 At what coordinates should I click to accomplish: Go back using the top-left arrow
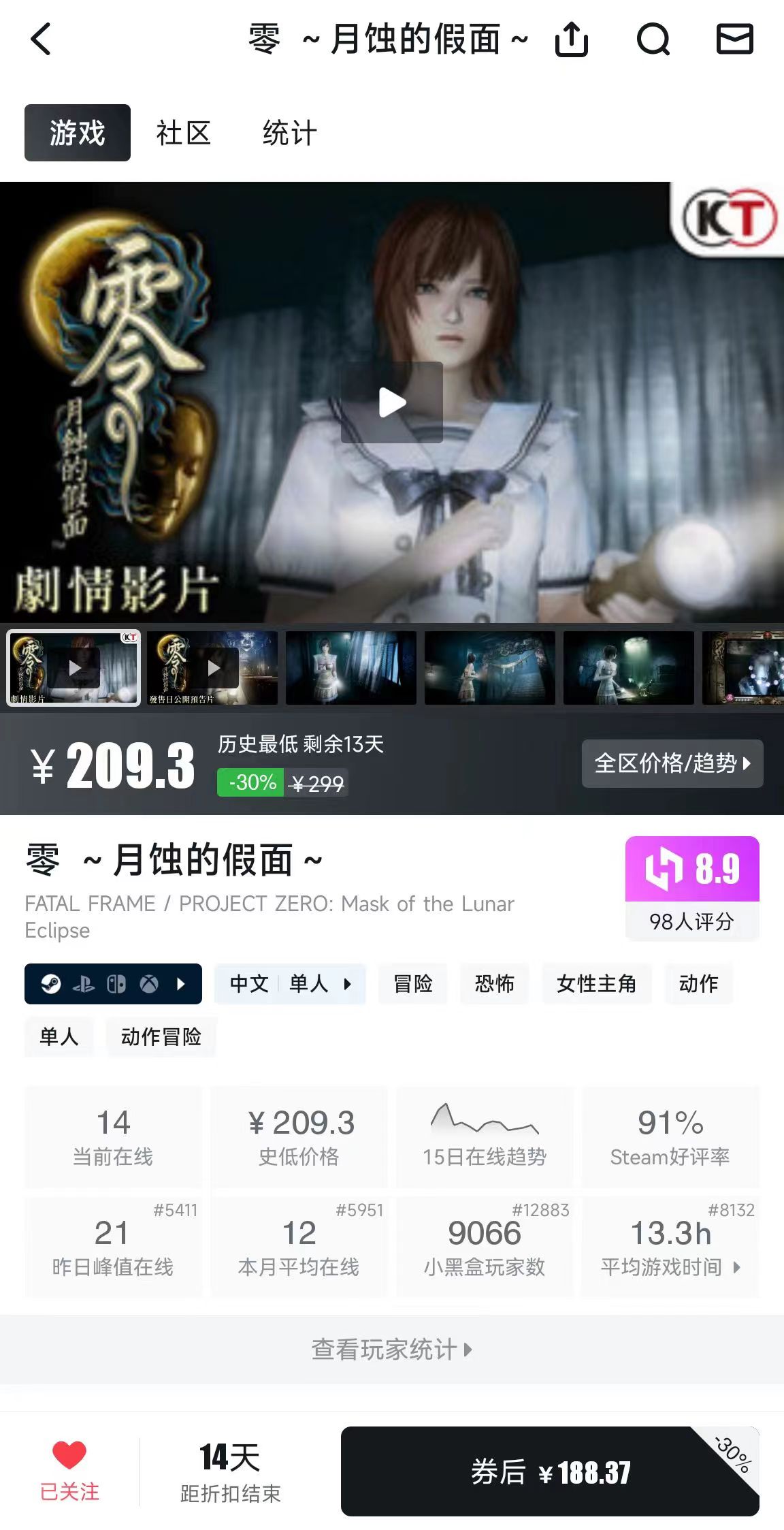tap(41, 39)
